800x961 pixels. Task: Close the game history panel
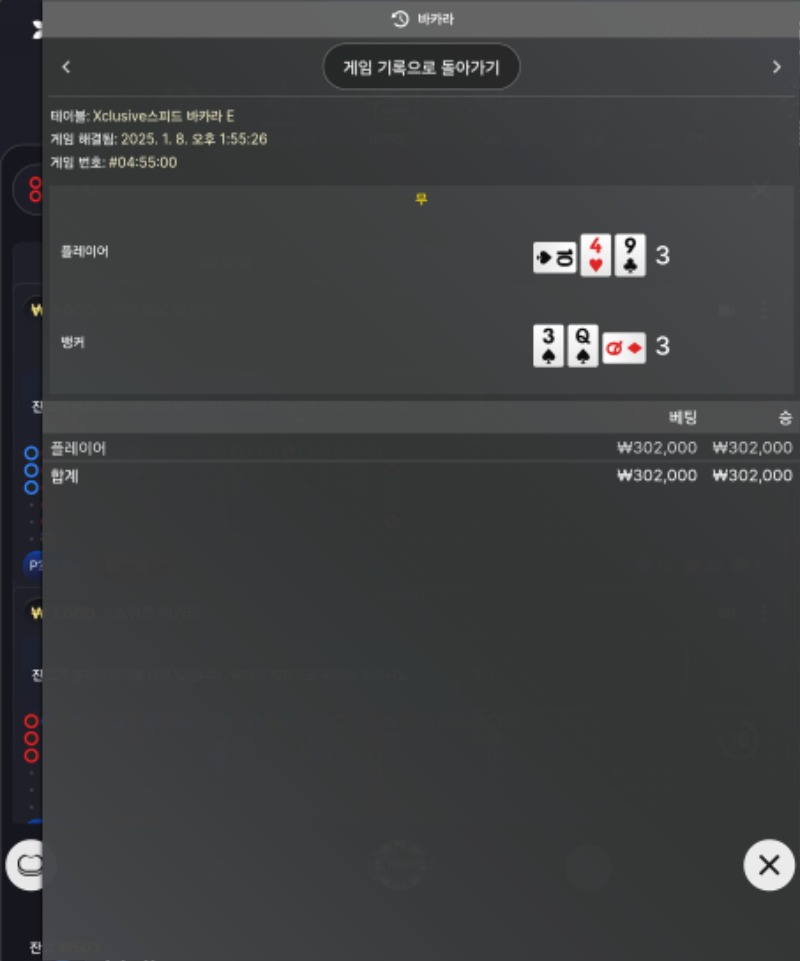[769, 865]
